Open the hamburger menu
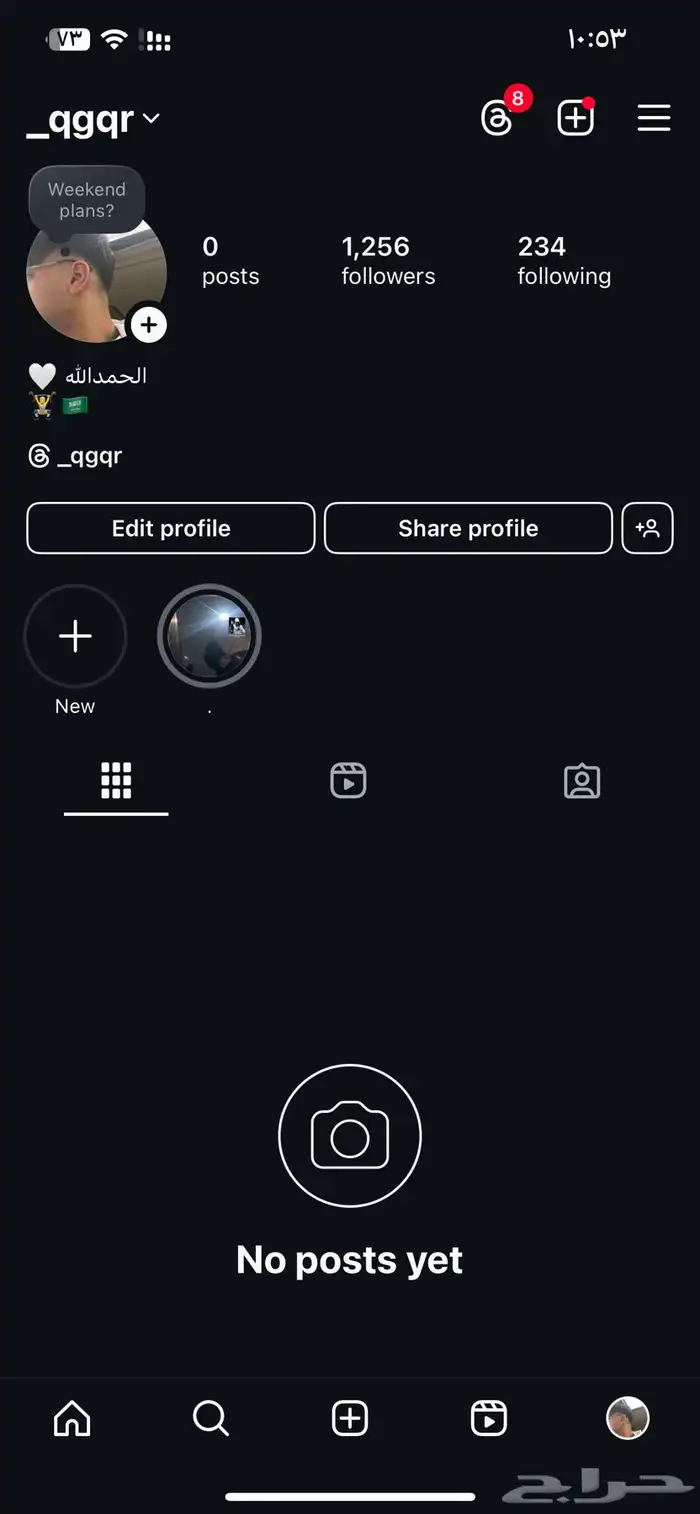Screen dimensions: 700x1514 pyautogui.click(x=654, y=118)
